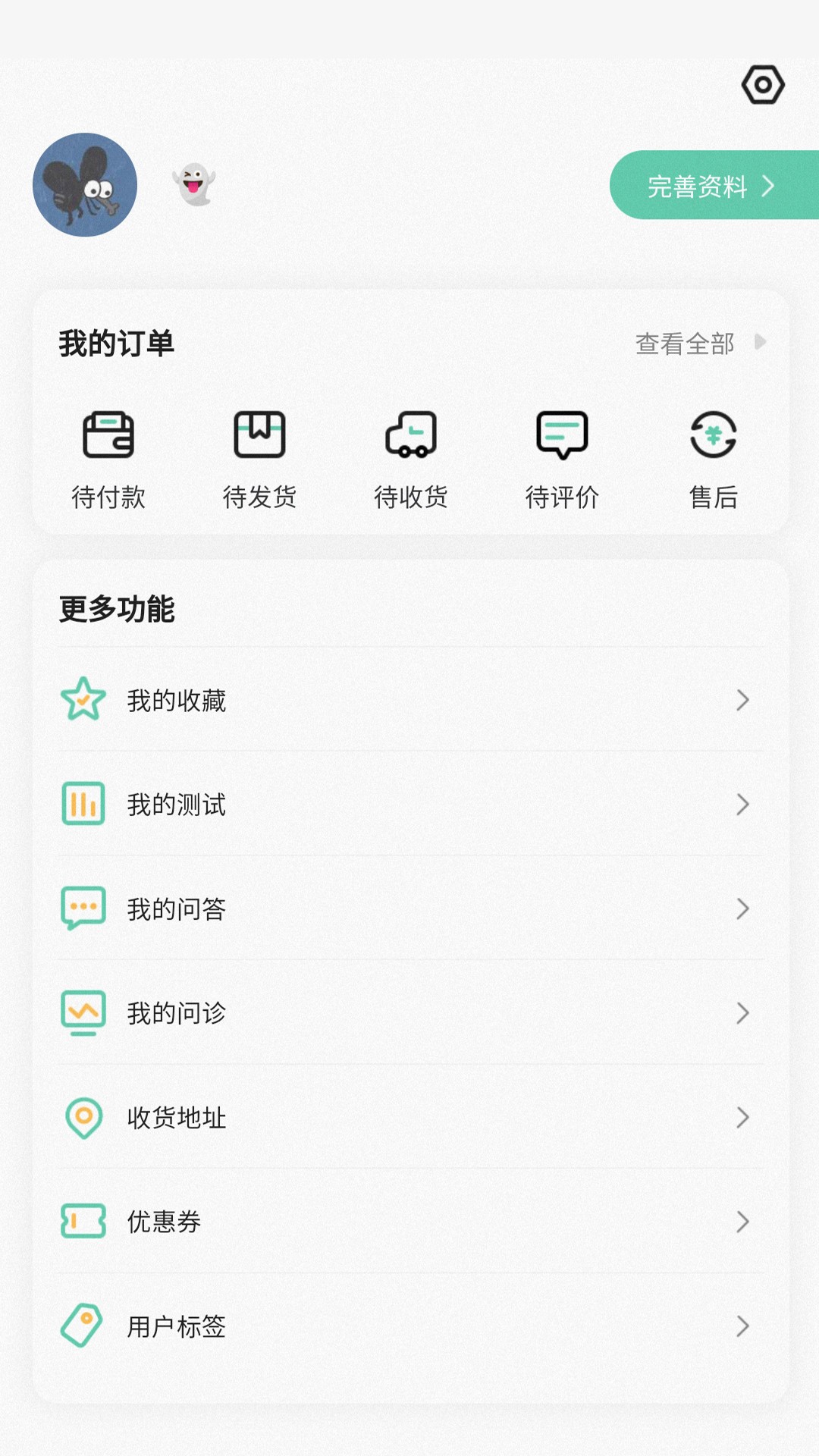Select the 我的问诊 menu row

click(409, 1012)
